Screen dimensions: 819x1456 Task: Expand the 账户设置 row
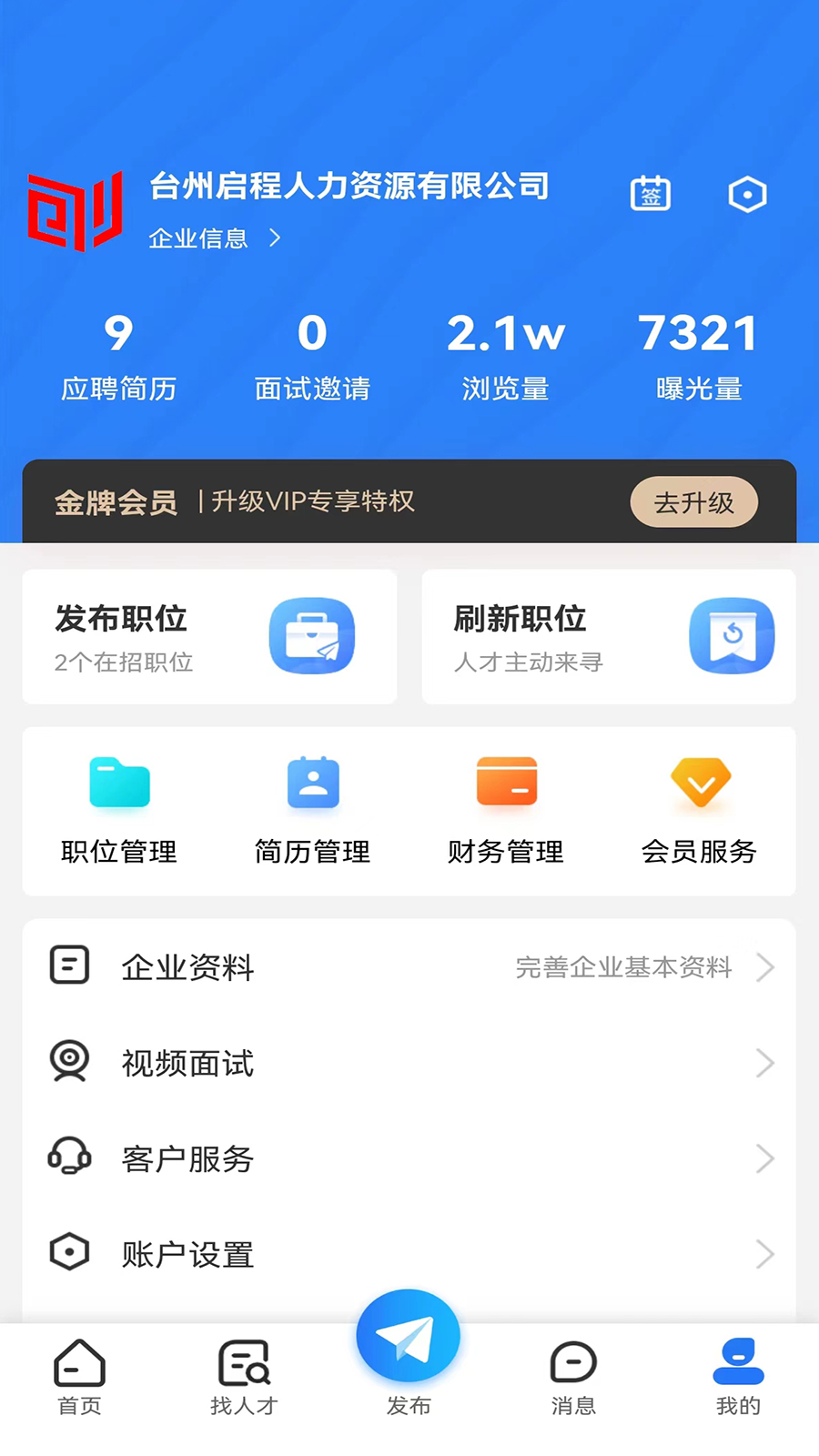pyautogui.click(x=408, y=1253)
